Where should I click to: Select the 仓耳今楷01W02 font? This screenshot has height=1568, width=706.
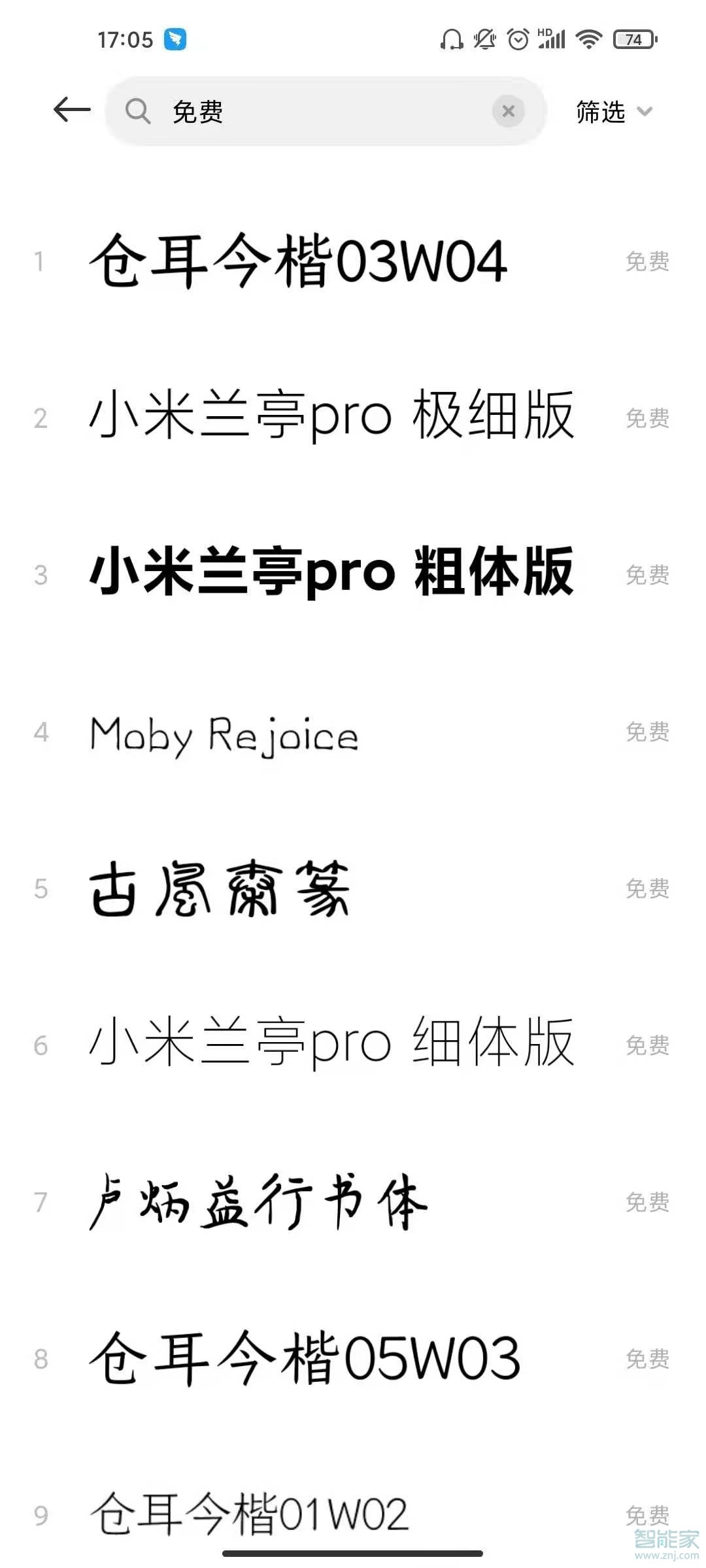click(x=249, y=1514)
